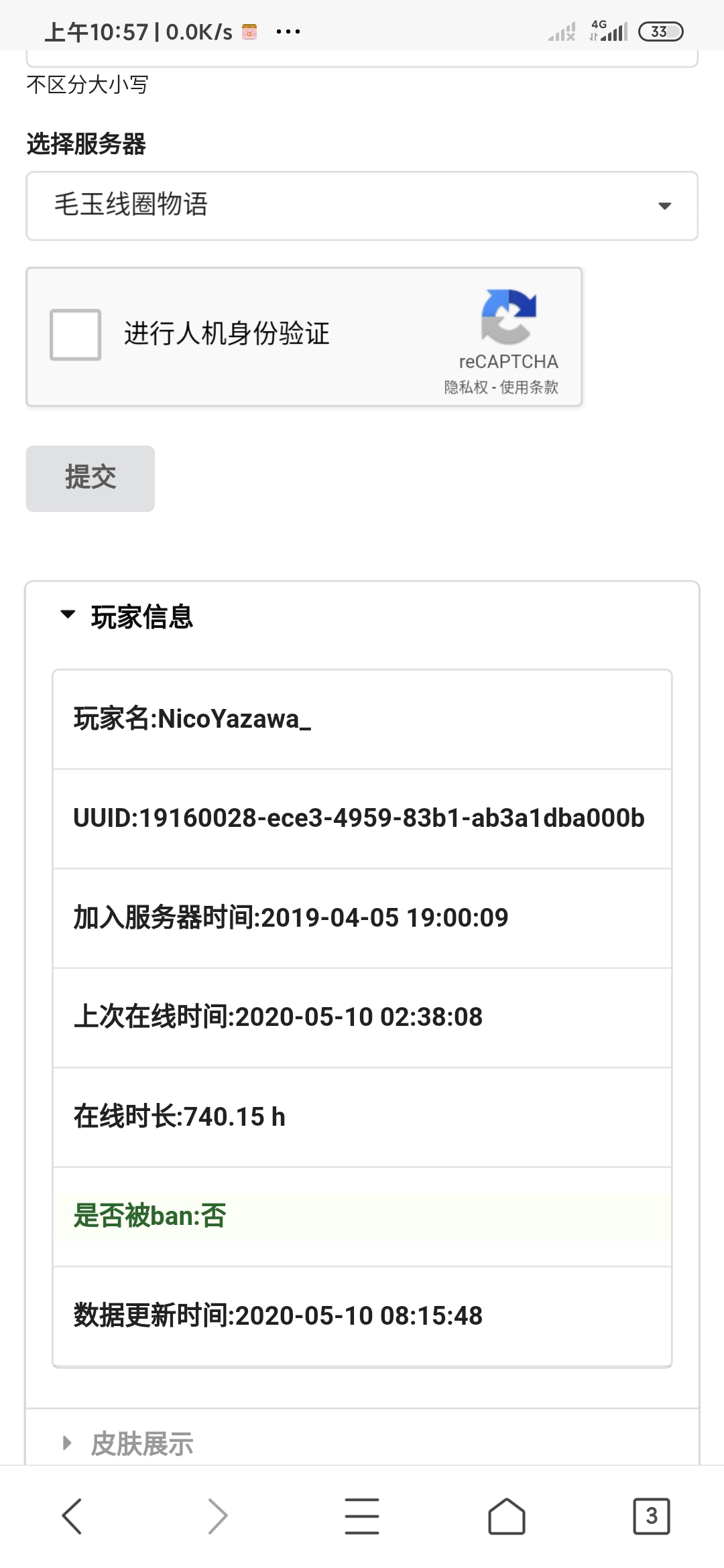Open the reCAPTCHA 隐私权 link
This screenshot has height=1568, width=724.
point(465,387)
